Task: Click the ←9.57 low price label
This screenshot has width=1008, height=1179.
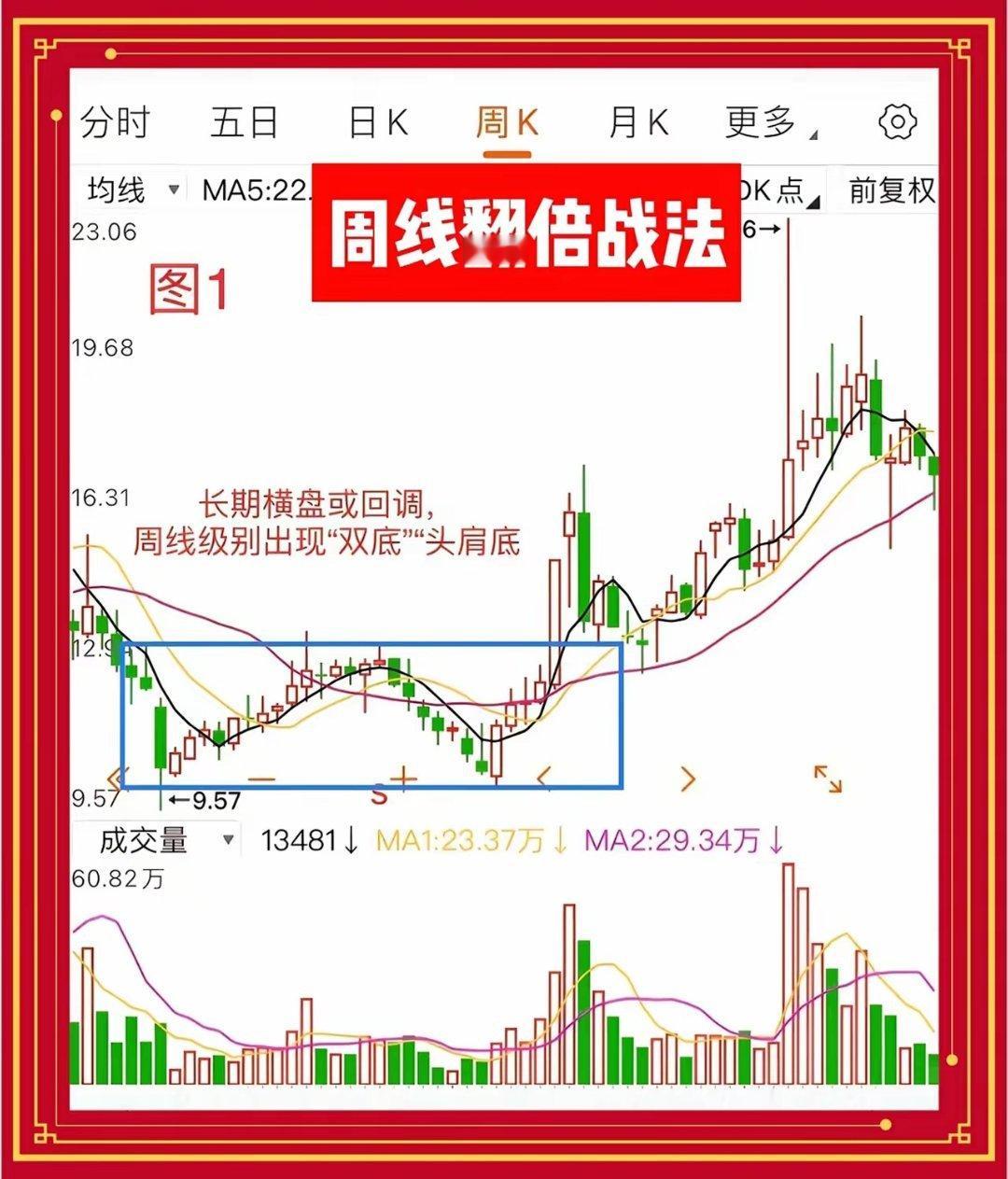Action: [x=204, y=798]
